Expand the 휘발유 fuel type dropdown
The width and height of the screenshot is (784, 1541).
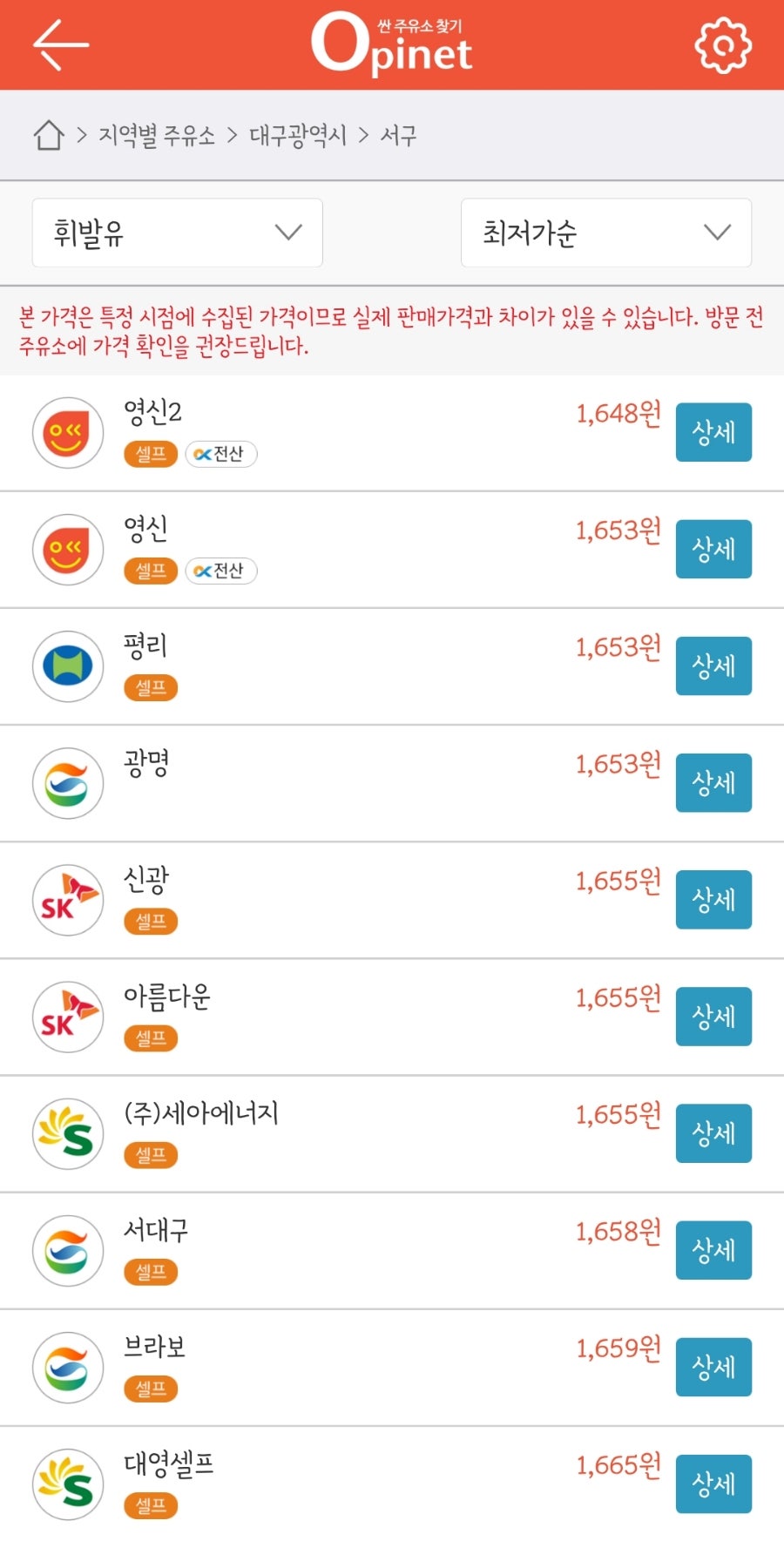pos(178,233)
